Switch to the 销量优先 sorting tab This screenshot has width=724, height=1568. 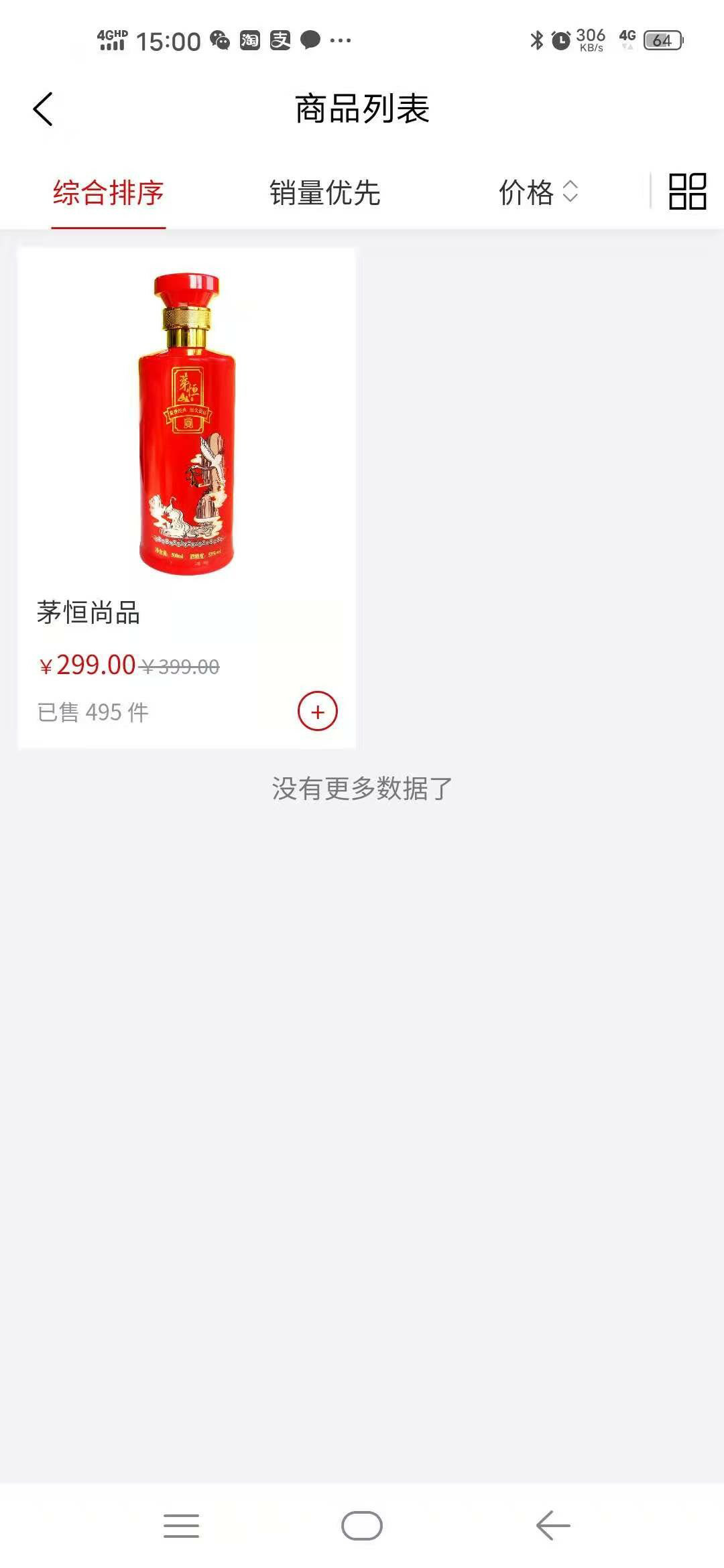pyautogui.click(x=324, y=193)
